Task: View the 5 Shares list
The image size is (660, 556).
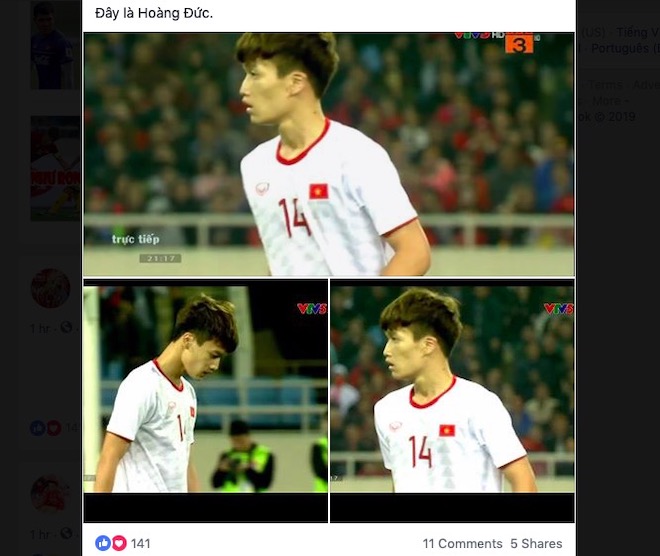Action: (536, 543)
